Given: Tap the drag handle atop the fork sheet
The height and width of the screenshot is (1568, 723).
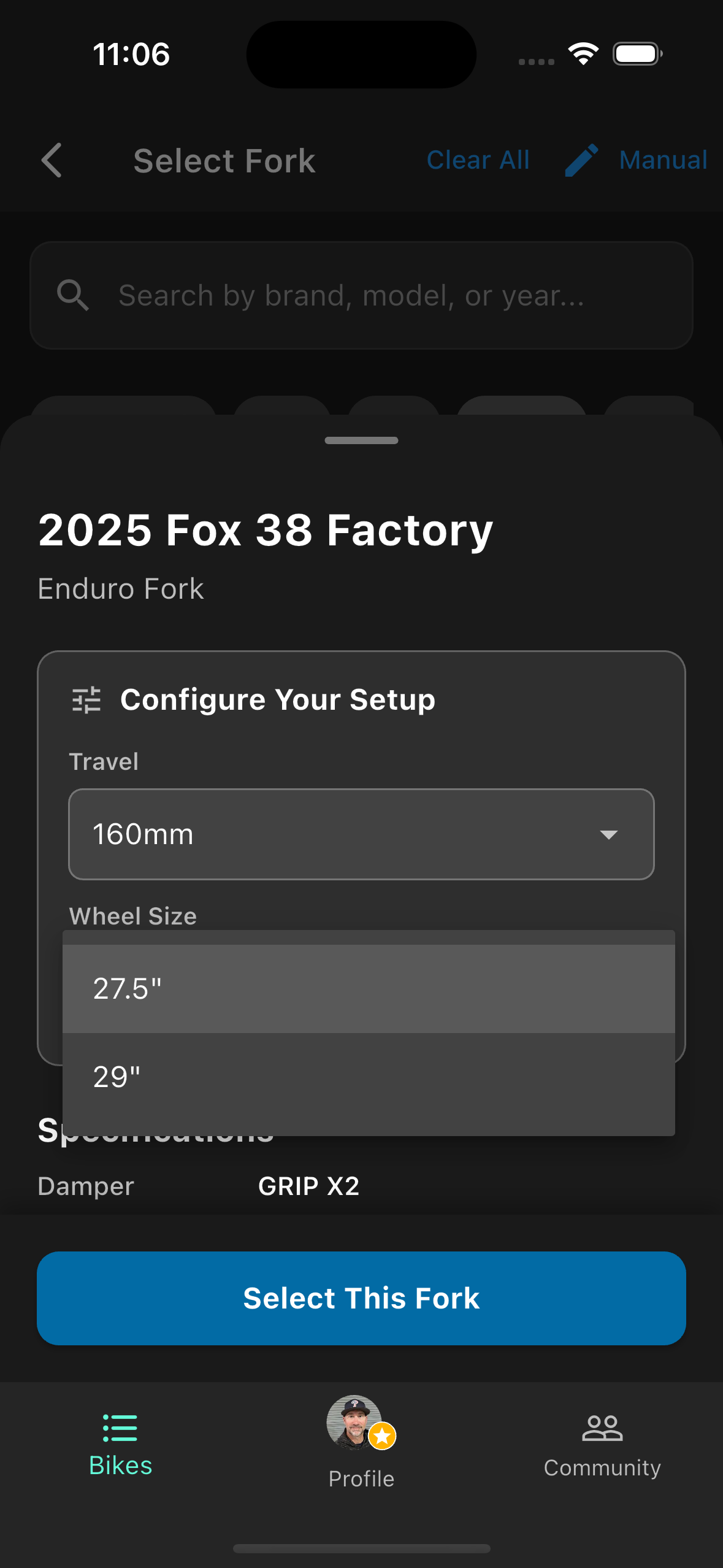Looking at the screenshot, I should [361, 440].
